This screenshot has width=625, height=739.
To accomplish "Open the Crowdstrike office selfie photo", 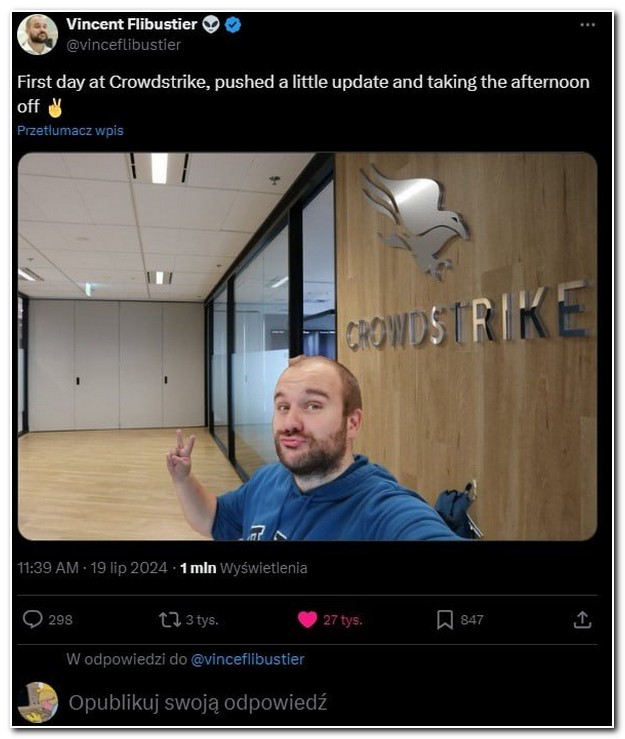I will tap(307, 346).
